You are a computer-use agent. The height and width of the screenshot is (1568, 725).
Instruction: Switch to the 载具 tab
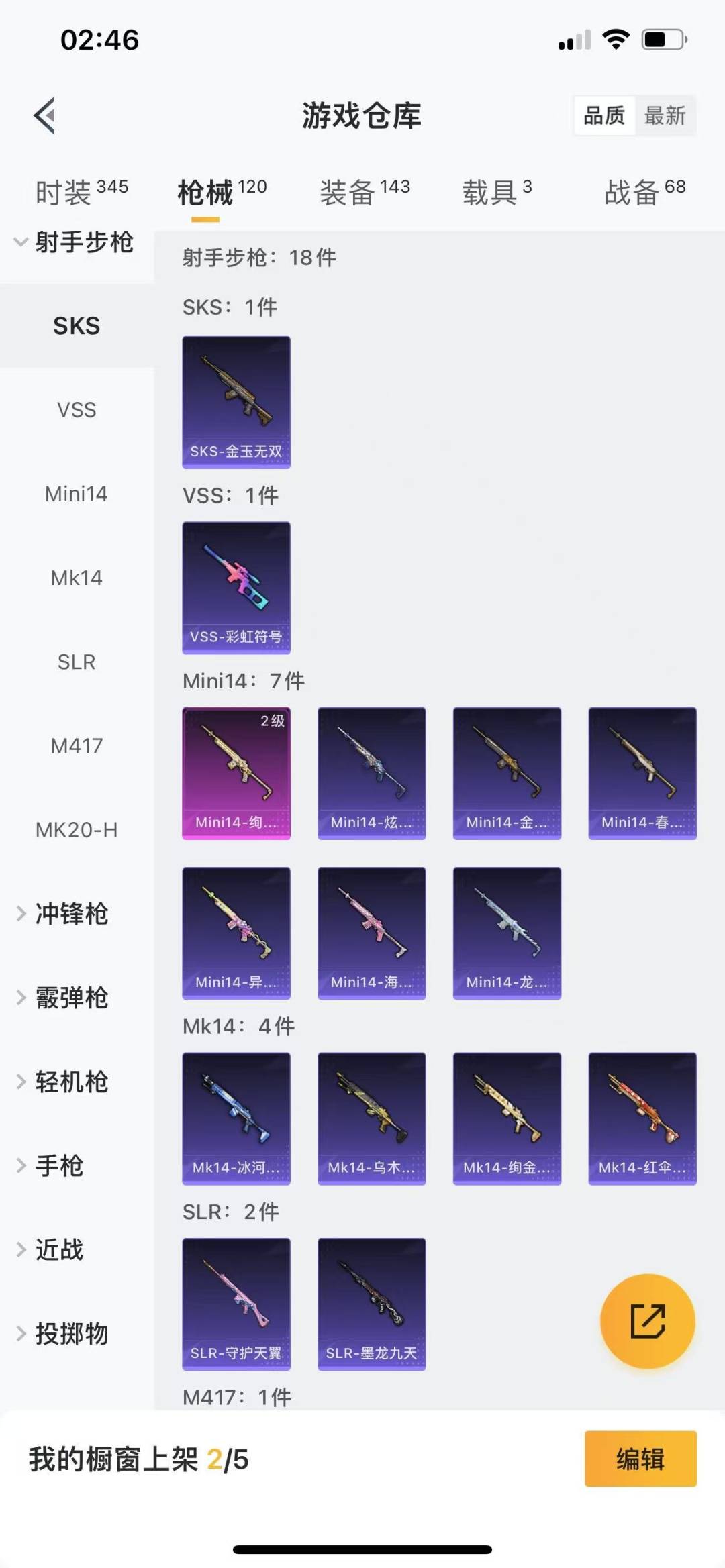pyautogui.click(x=497, y=192)
